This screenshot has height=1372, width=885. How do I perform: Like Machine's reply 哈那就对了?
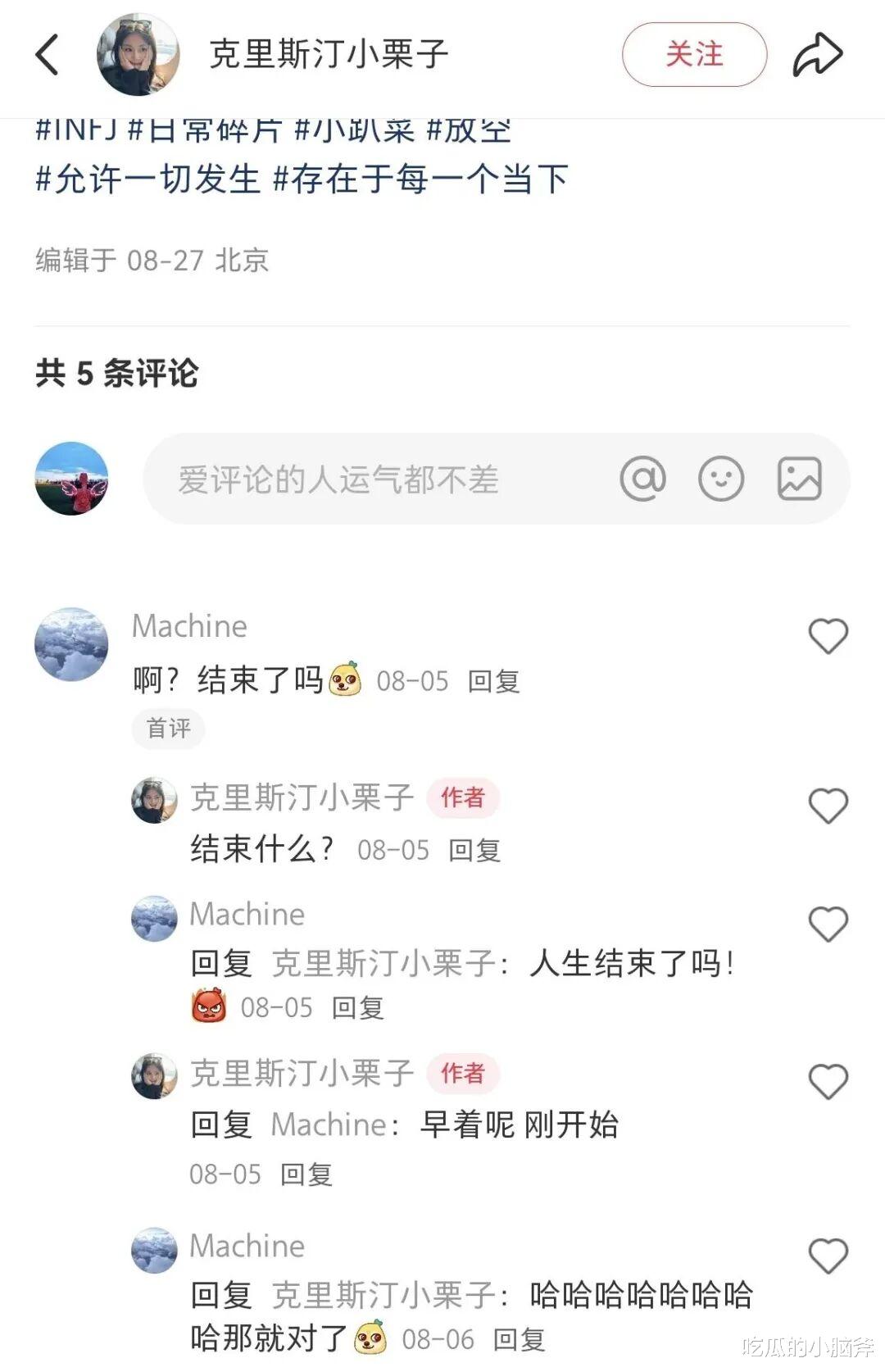click(828, 1256)
